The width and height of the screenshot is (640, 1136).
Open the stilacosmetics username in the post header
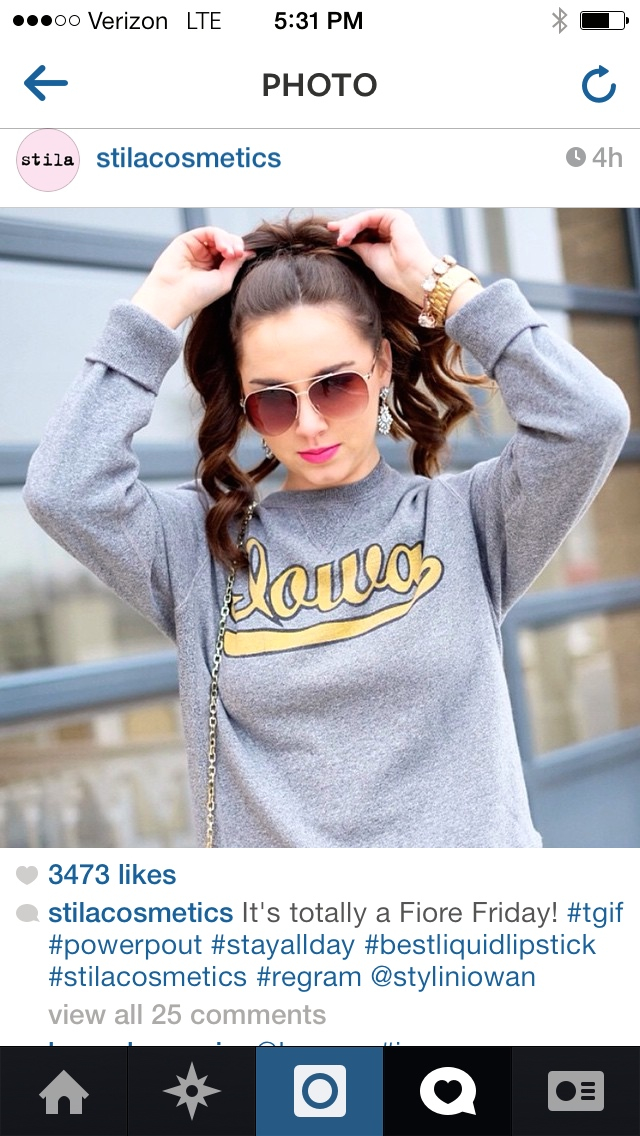point(188,158)
